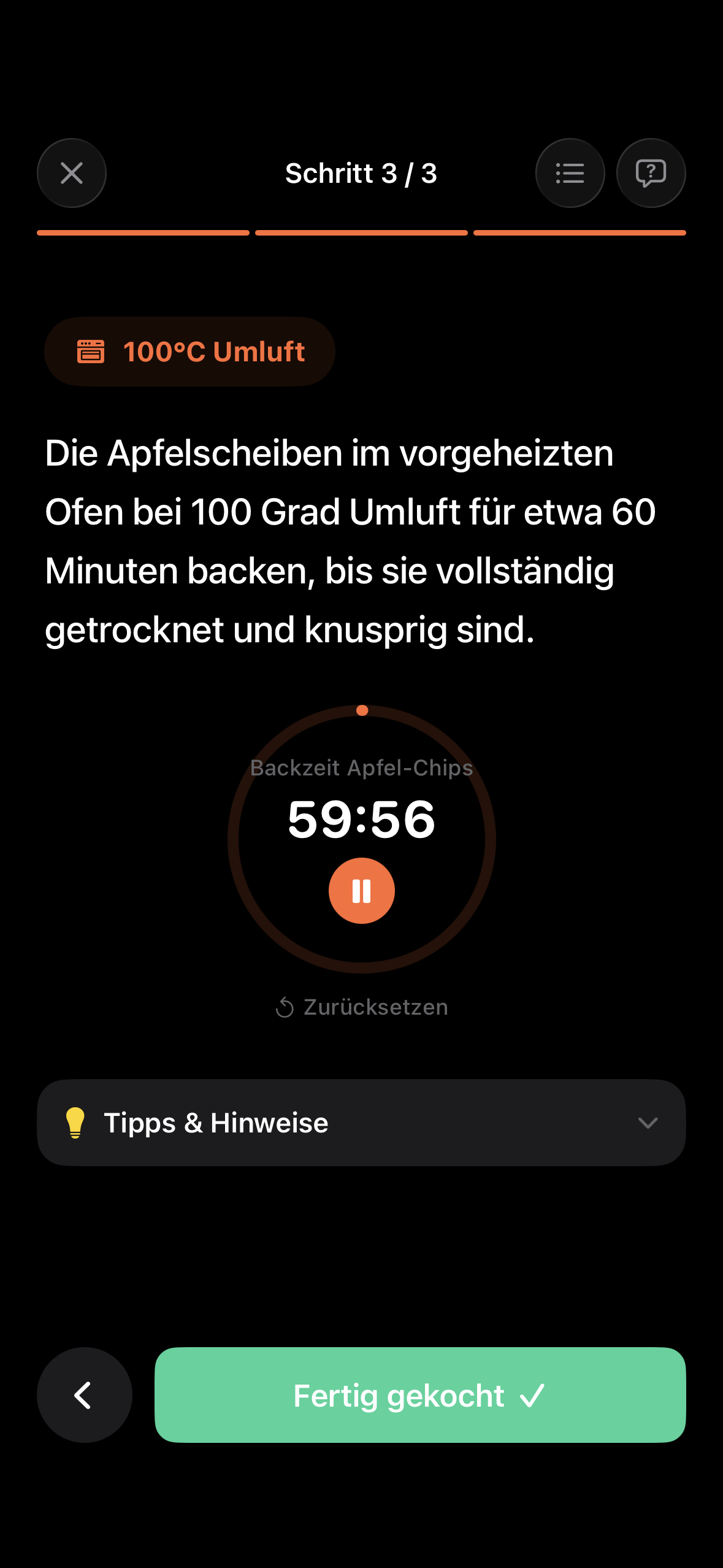Toggle the 100°C Umluft temperature badge
Viewport: 723px width, 1568px height.
coord(189,351)
